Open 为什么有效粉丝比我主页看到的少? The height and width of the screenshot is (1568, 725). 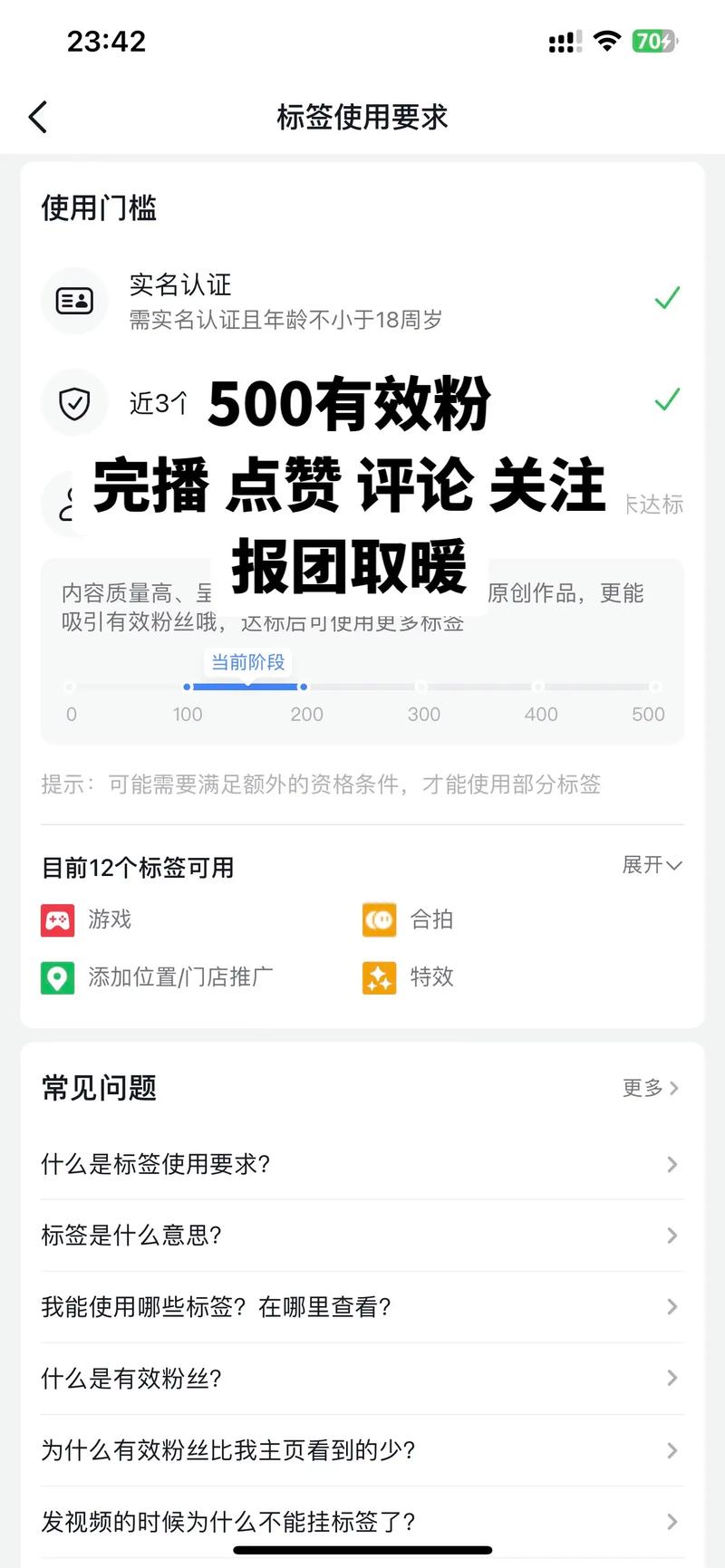pos(362,1450)
